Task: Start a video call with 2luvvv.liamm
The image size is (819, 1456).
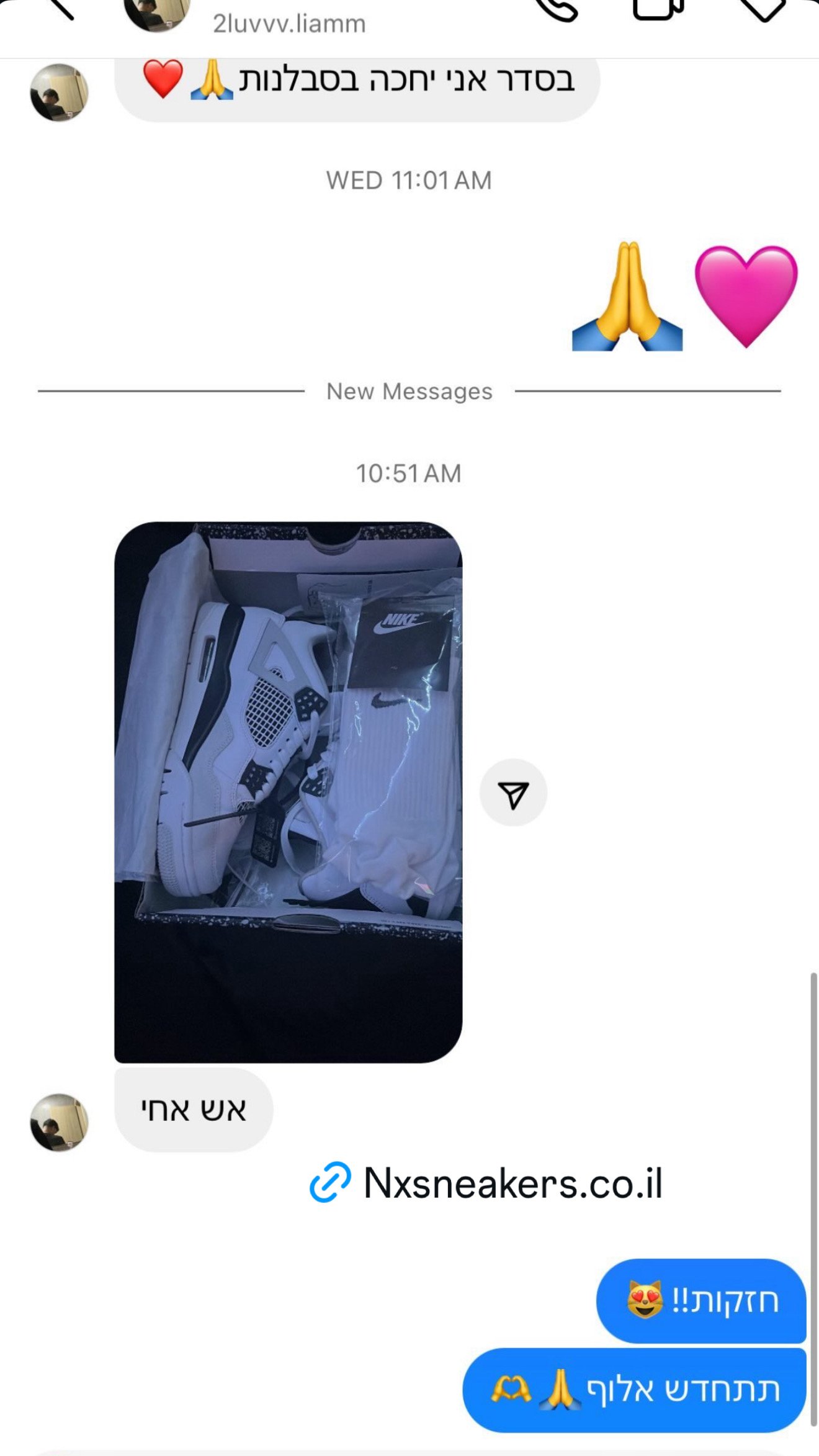Action: point(658,9)
